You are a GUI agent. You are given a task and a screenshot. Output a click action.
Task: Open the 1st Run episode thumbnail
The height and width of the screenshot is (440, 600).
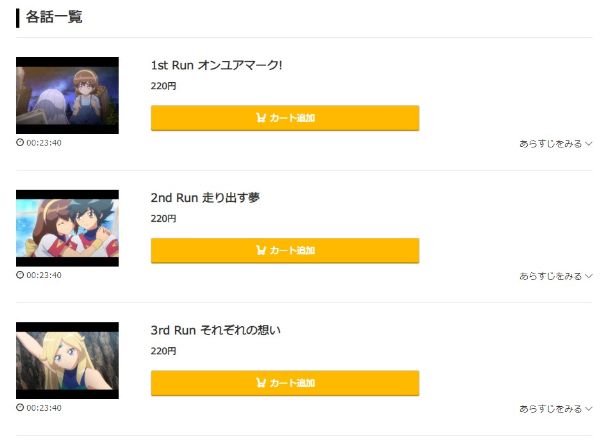pyautogui.click(x=67, y=96)
